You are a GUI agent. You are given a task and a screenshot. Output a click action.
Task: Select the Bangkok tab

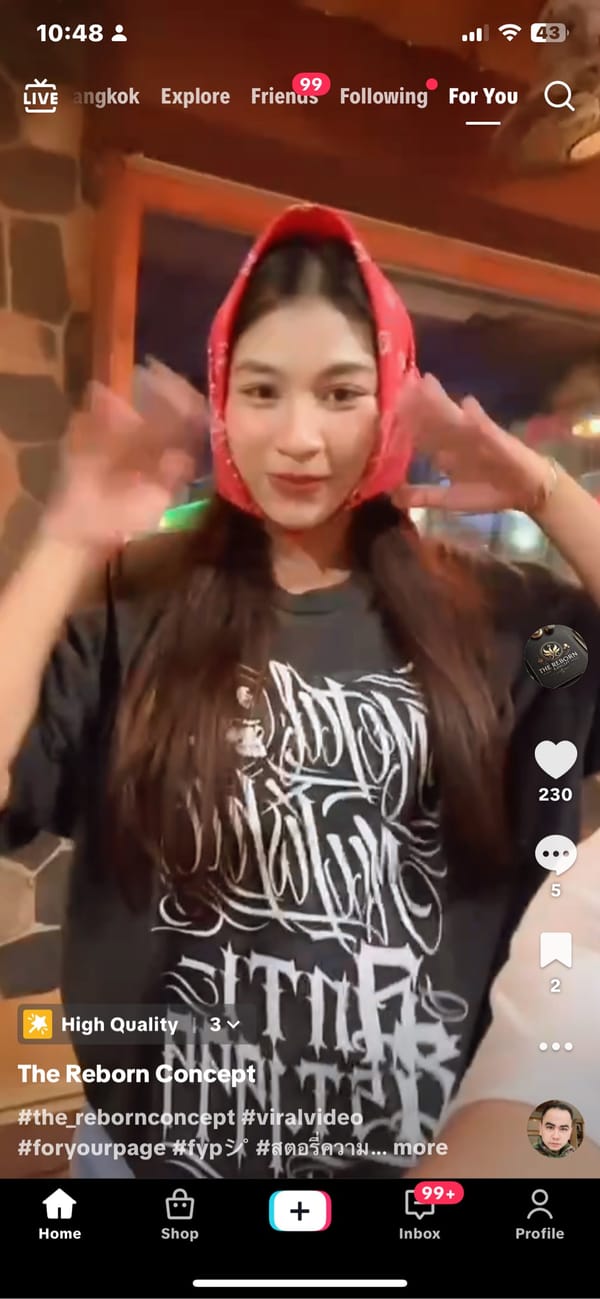click(108, 97)
